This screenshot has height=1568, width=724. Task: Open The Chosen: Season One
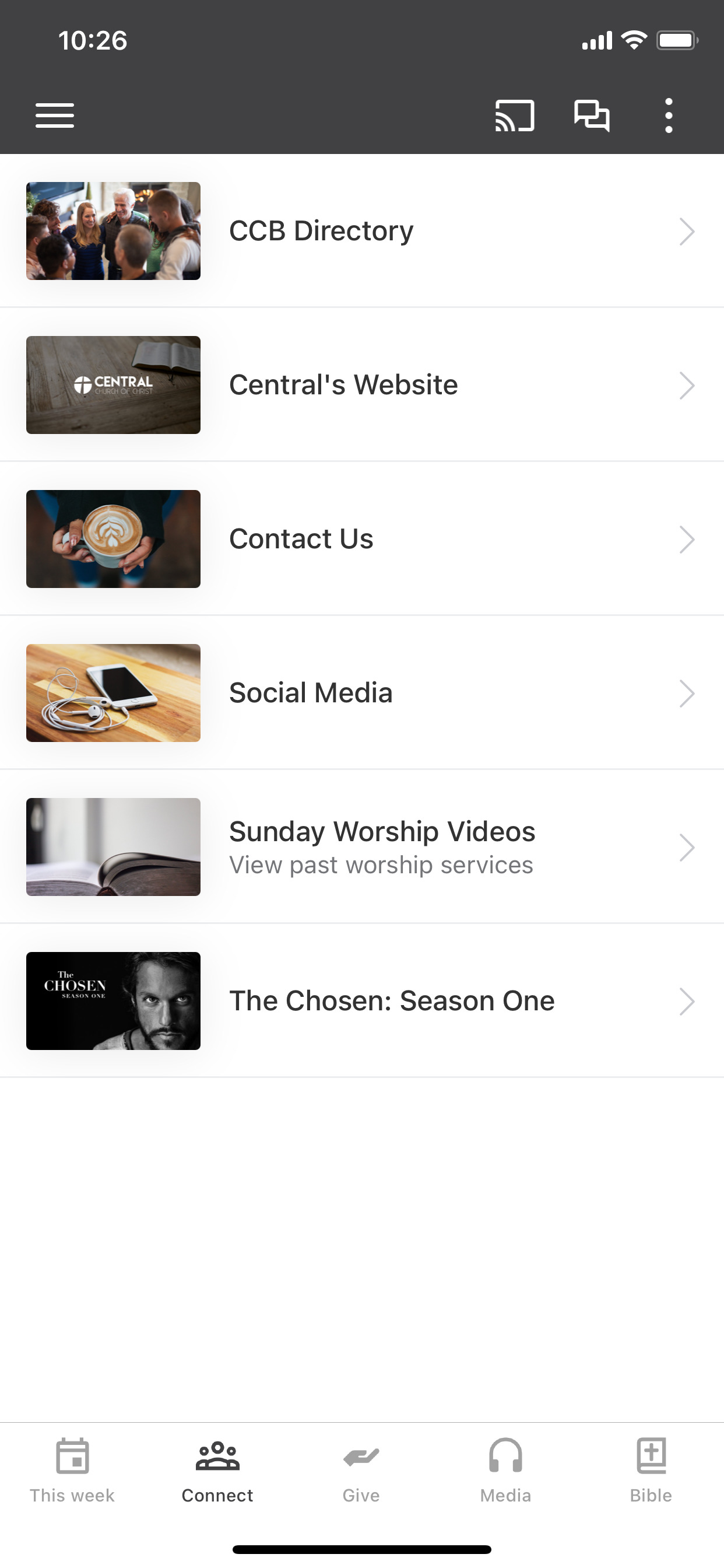coord(362,1000)
